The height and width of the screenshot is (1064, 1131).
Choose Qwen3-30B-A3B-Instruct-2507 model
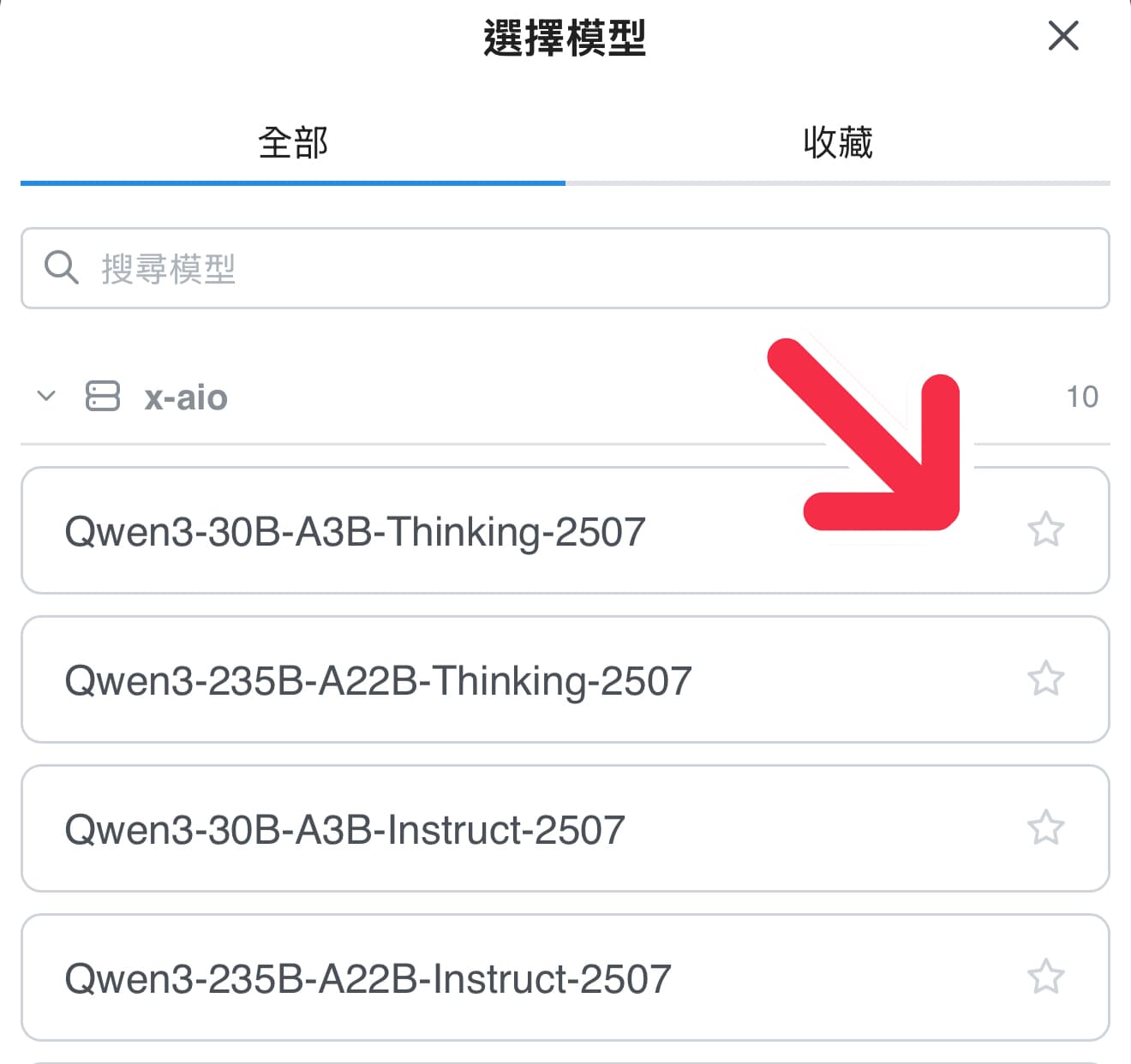344,829
